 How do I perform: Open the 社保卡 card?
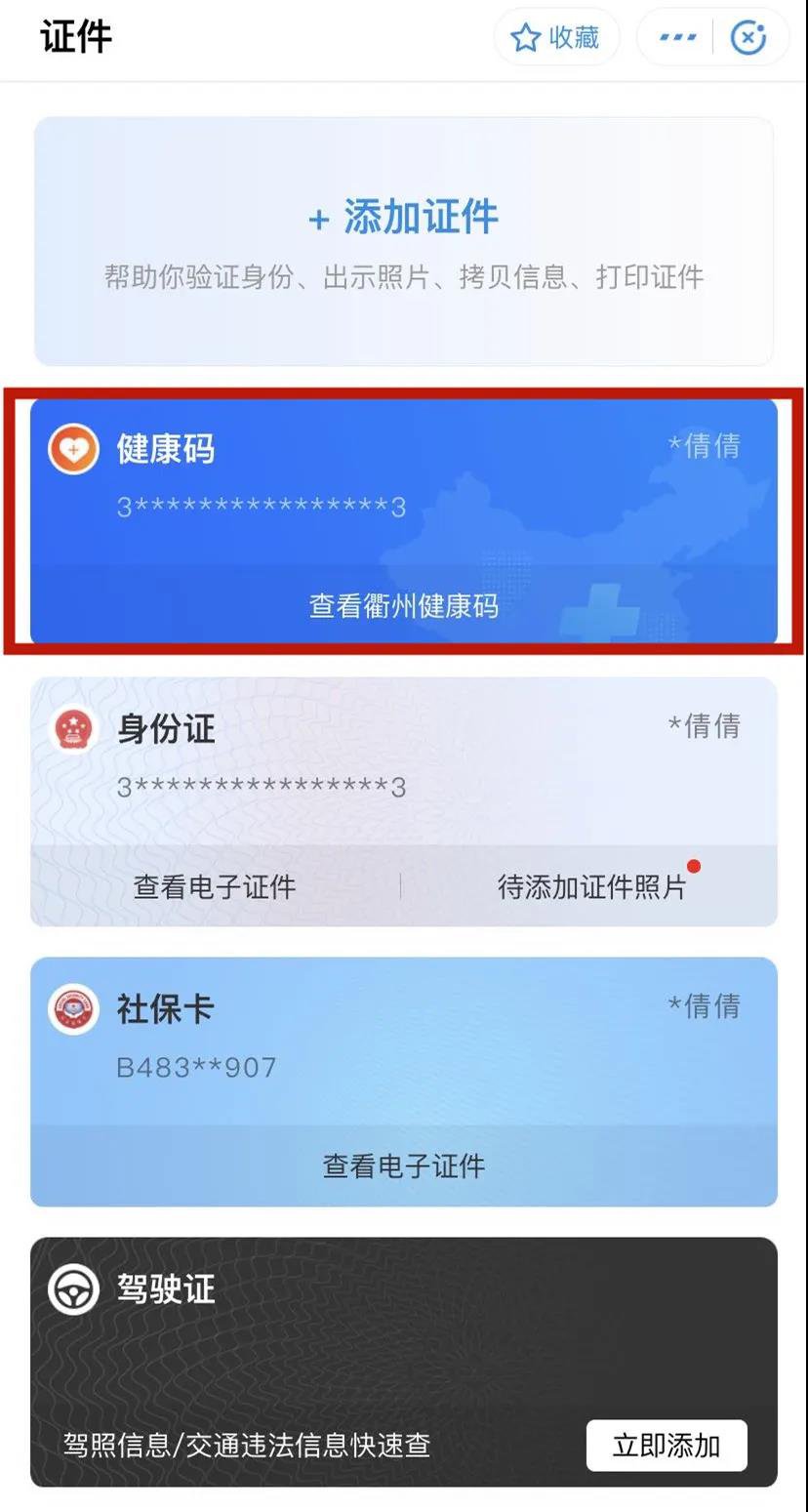point(403,1037)
